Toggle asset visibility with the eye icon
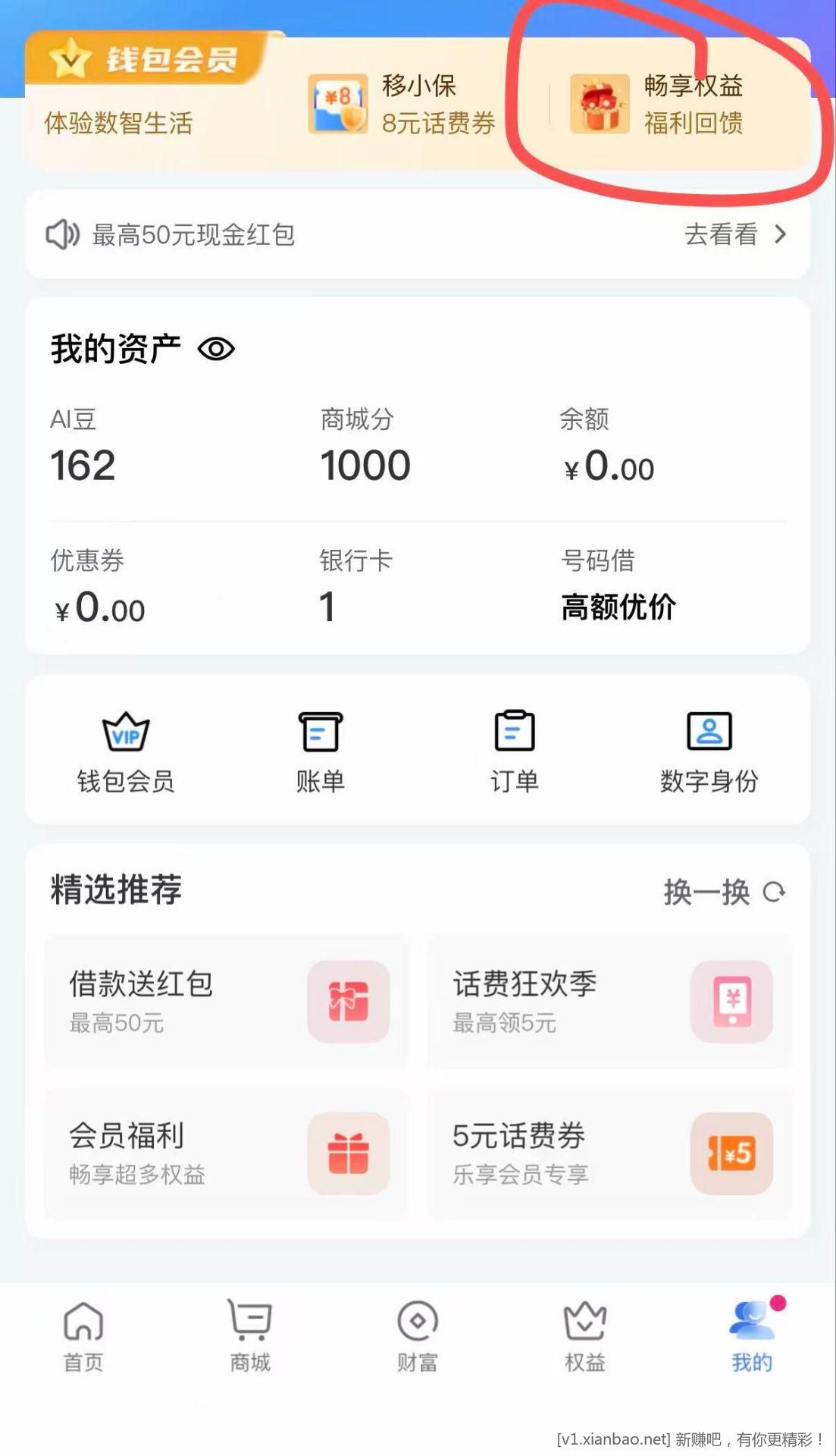 pyautogui.click(x=218, y=350)
